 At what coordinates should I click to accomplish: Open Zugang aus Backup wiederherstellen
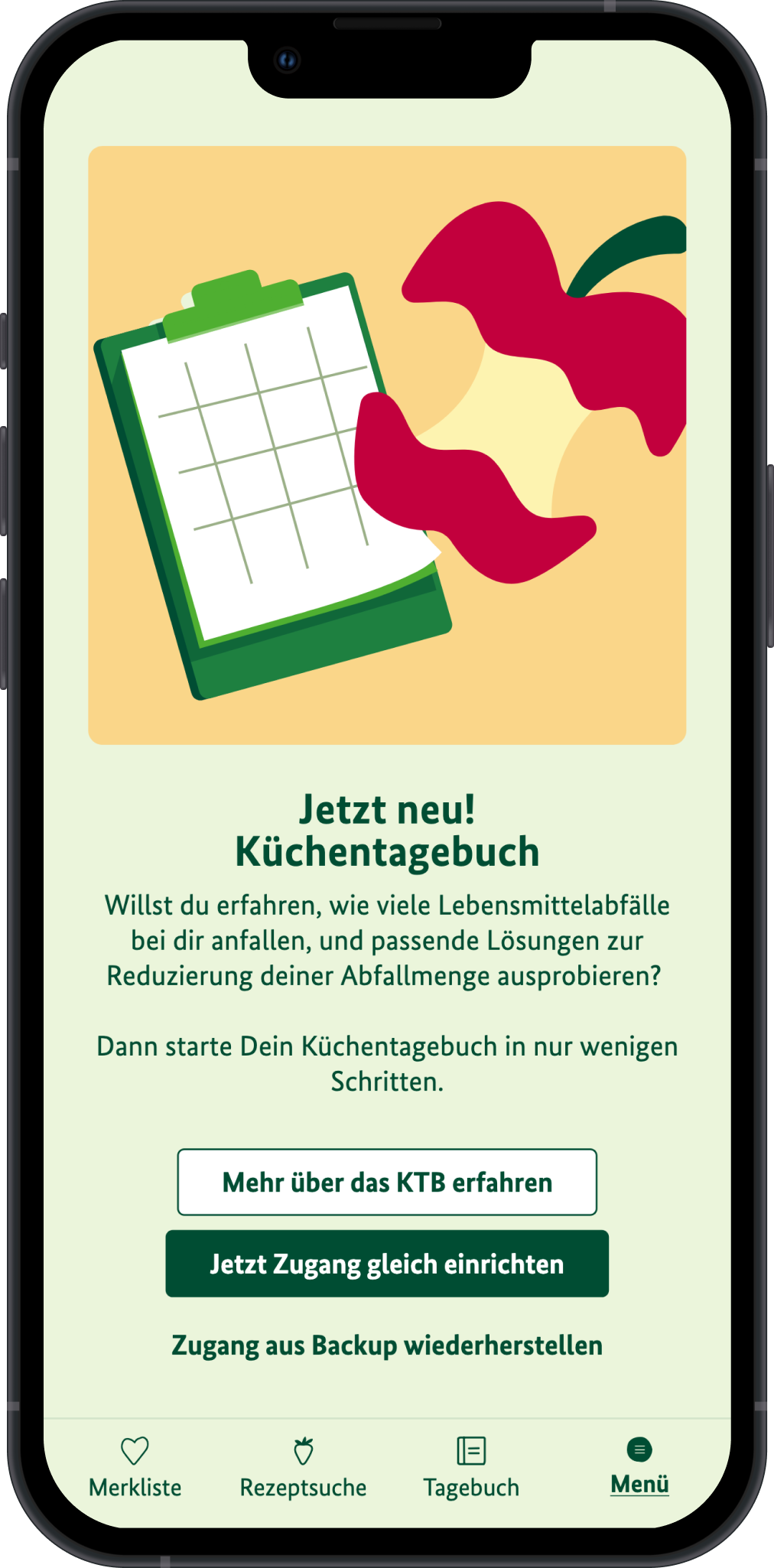[x=387, y=1345]
